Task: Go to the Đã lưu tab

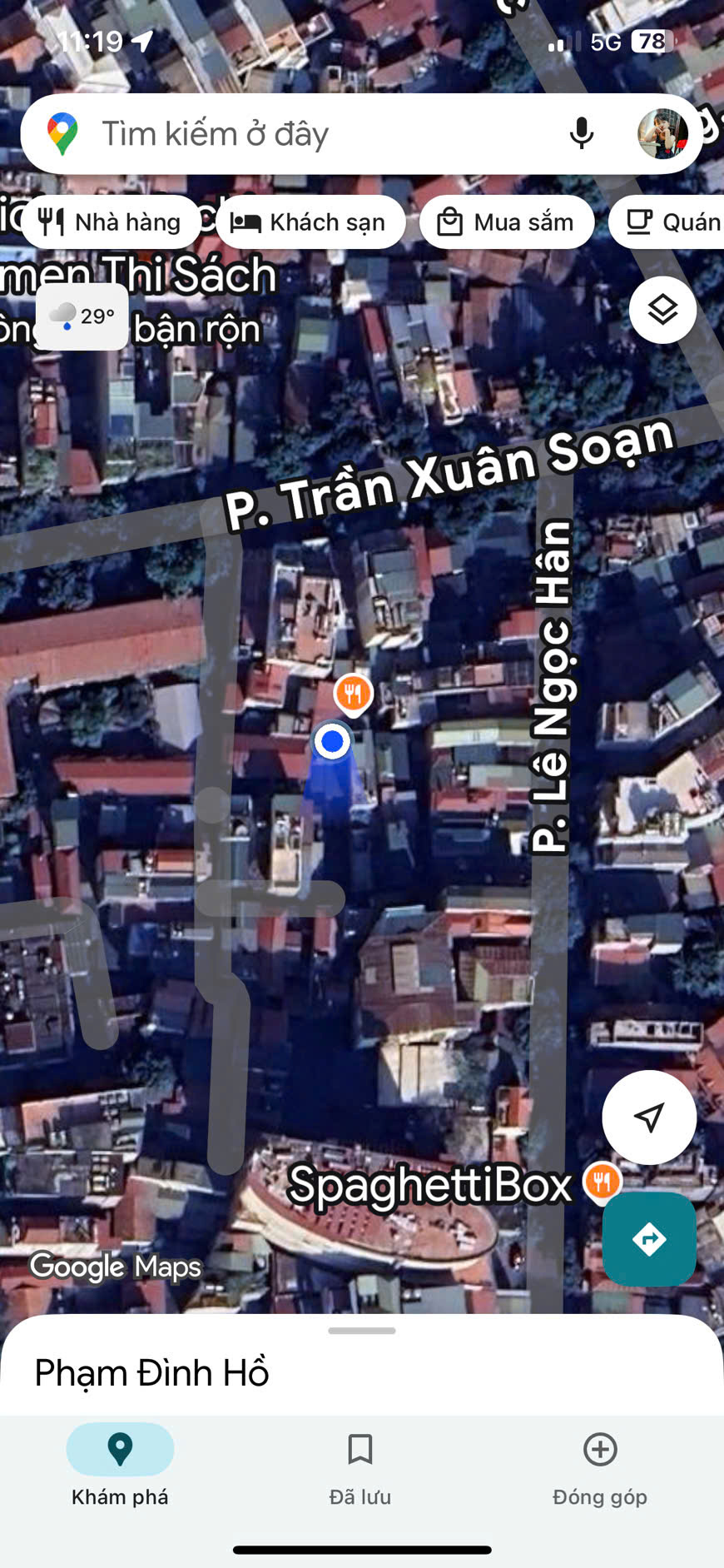Action: pos(360,1466)
